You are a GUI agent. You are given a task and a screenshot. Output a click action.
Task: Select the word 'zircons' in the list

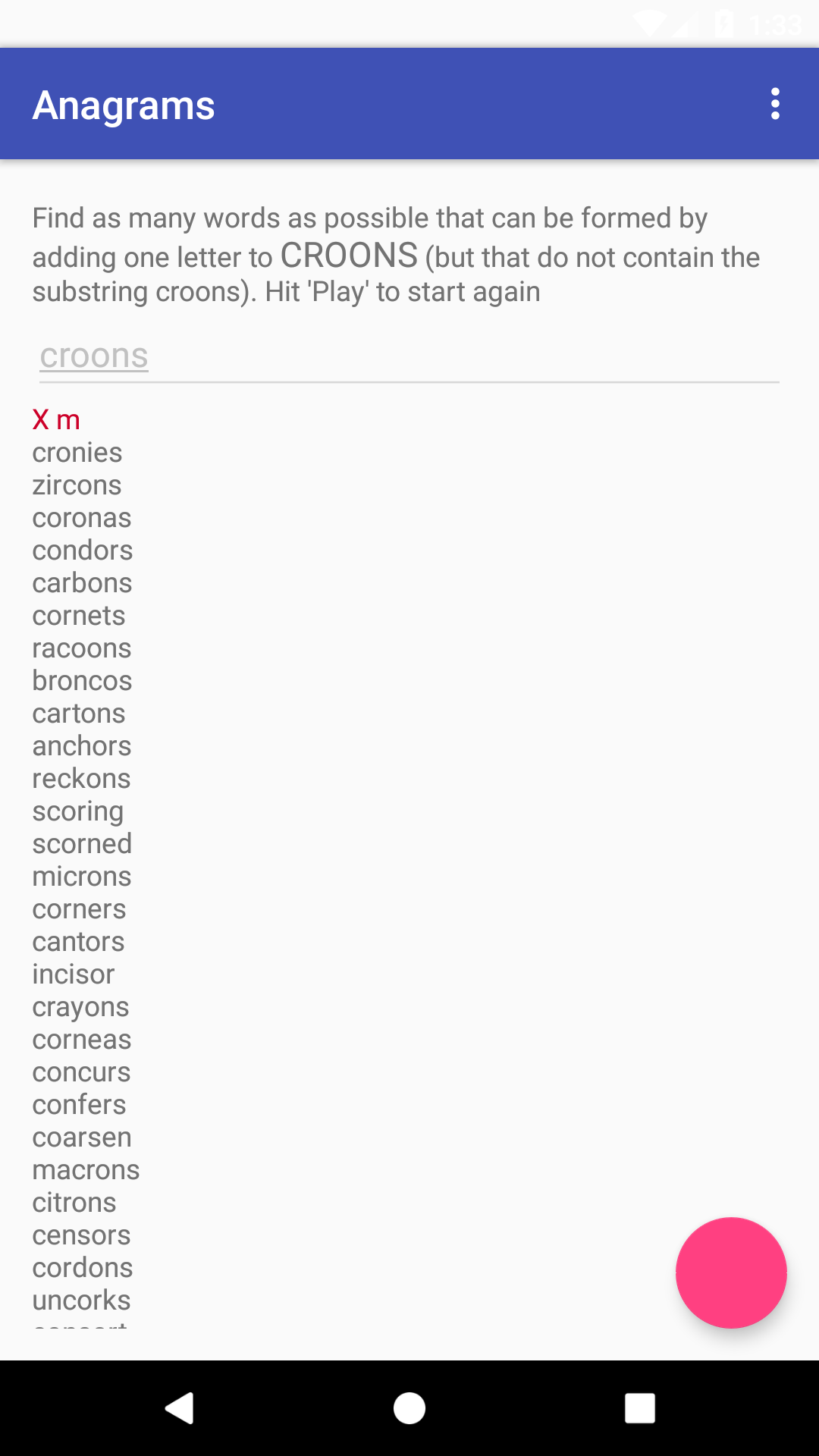[x=75, y=485]
